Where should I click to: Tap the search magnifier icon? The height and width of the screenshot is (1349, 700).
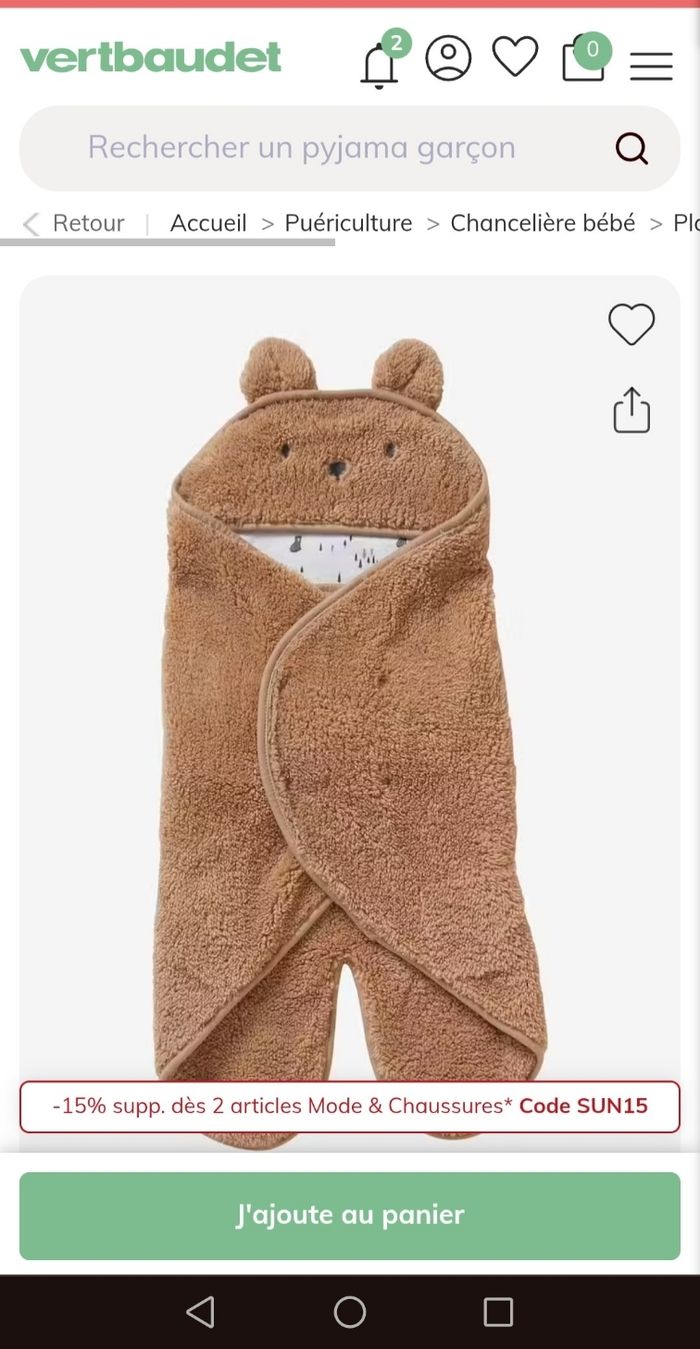[x=632, y=149]
